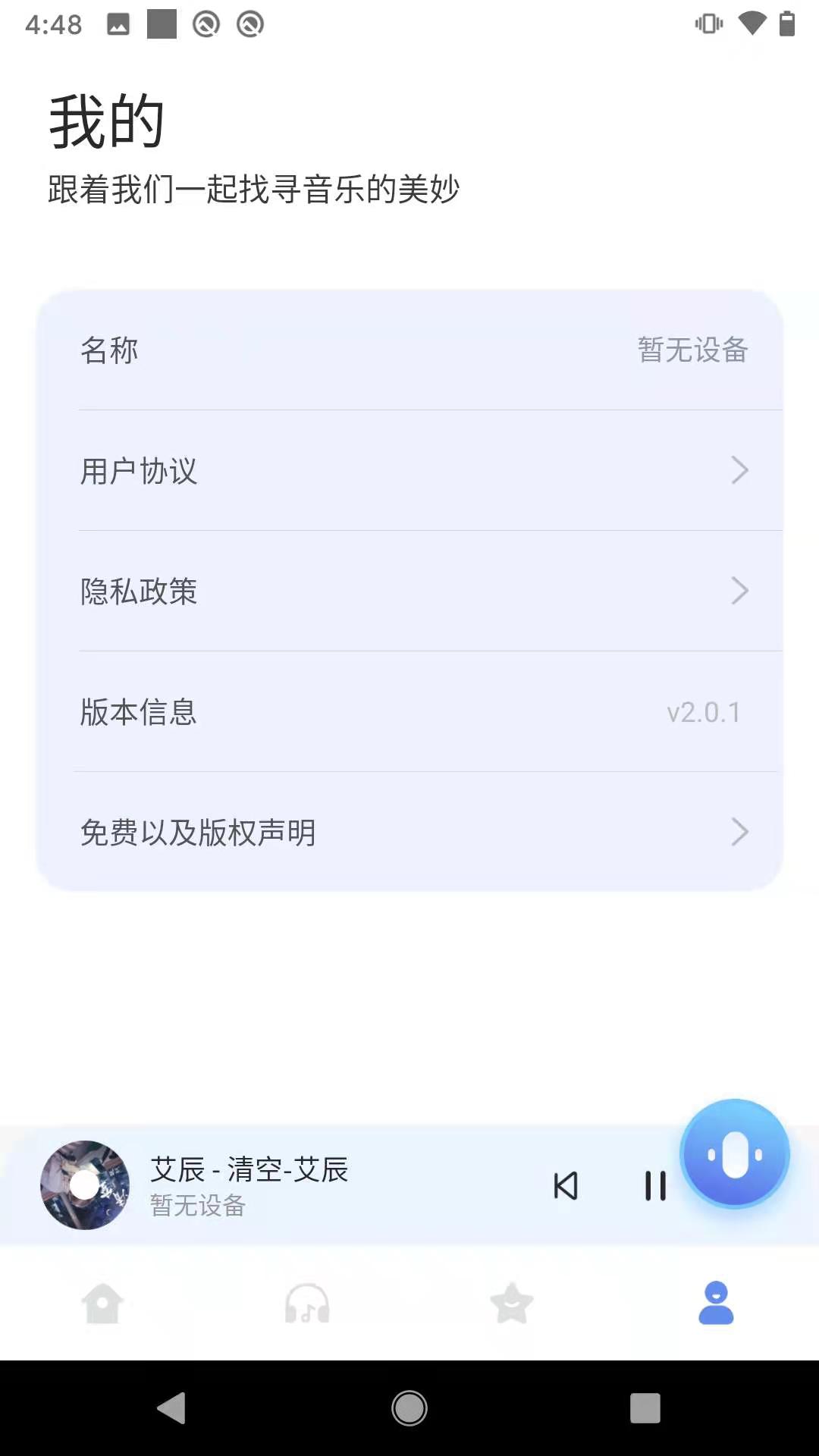Tap the v2.0.1 version number

pyautogui.click(x=703, y=711)
